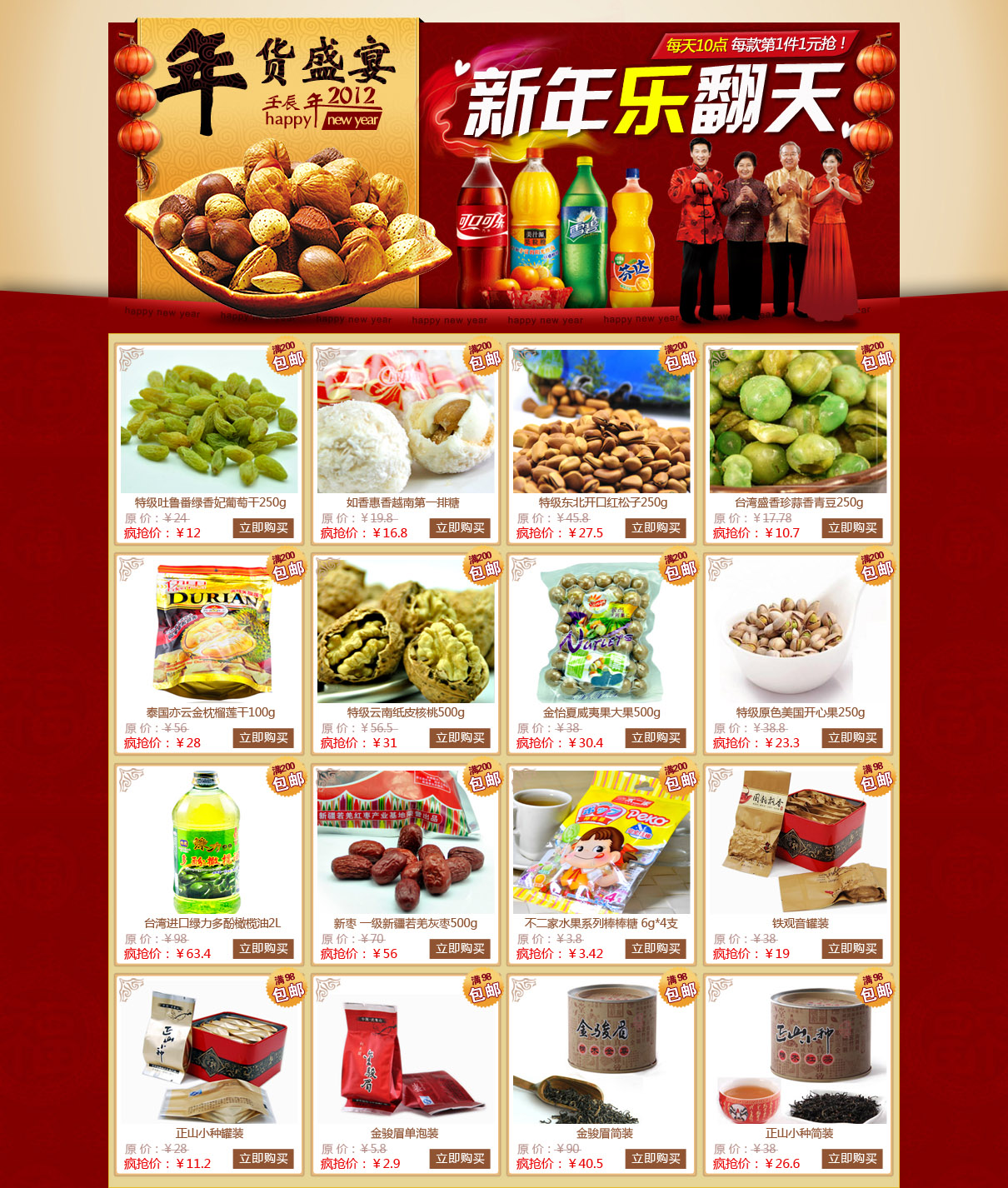Purchase 金骏眉筒装 tea
This screenshot has height=1188, width=1008.
point(656,1159)
